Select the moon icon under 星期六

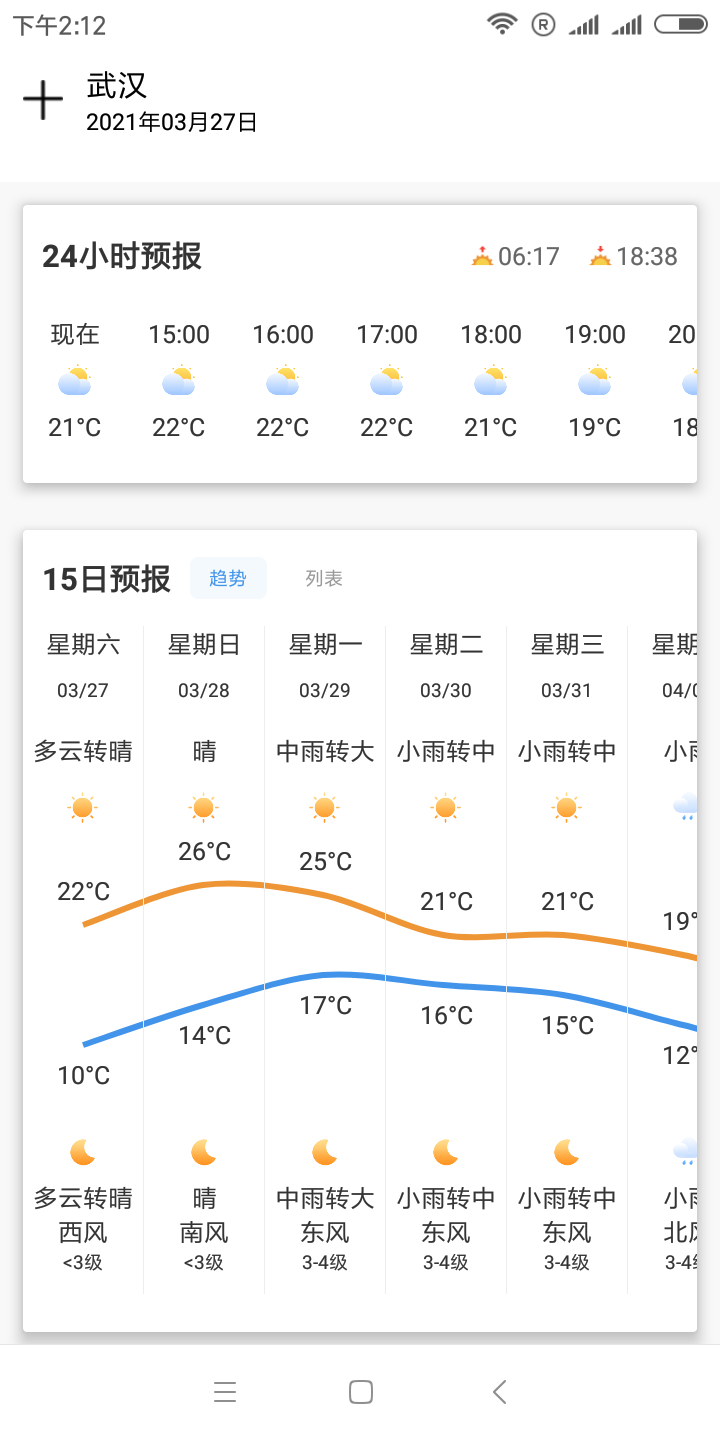(x=82, y=1152)
